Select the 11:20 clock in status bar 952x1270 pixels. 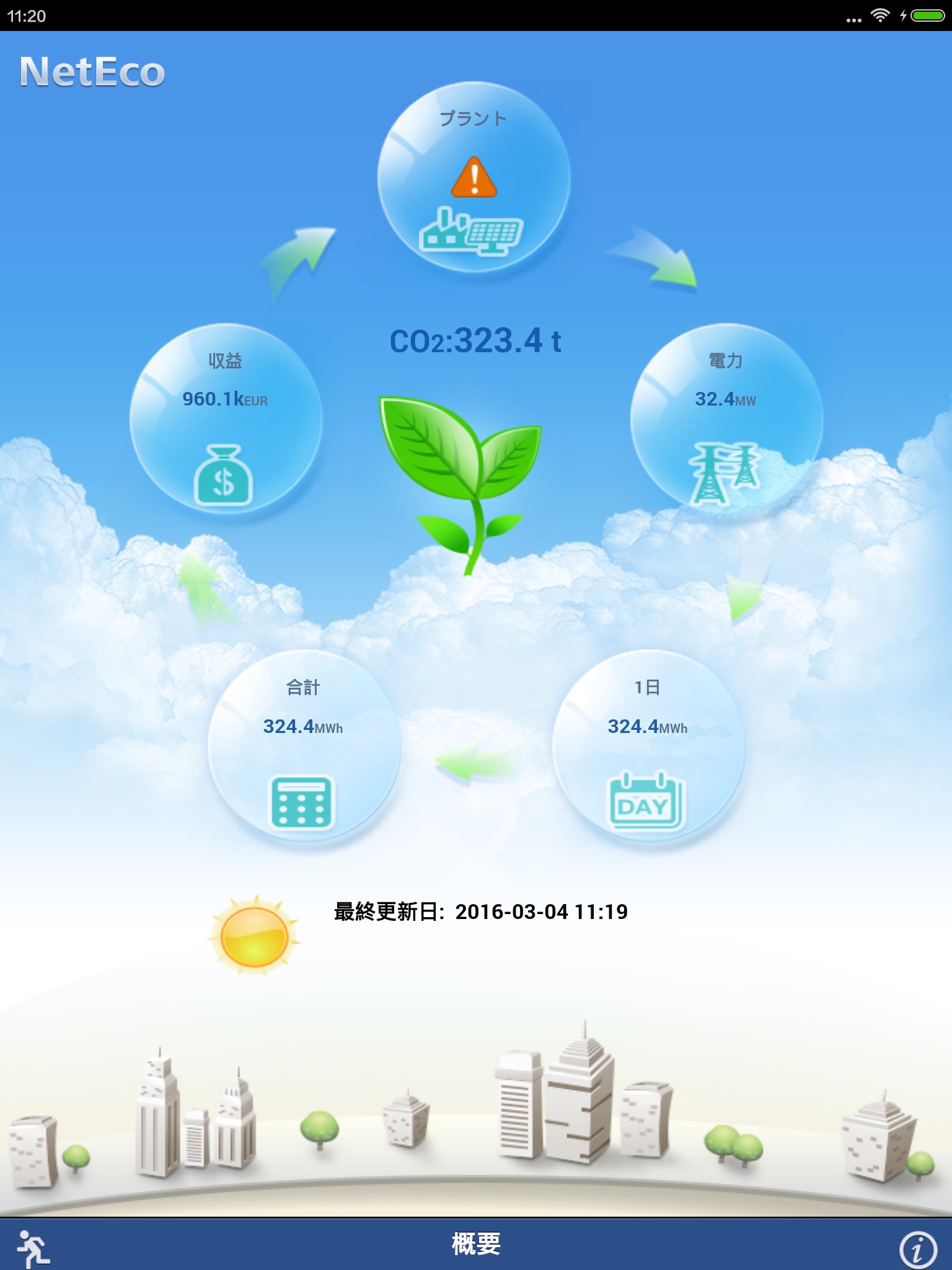26,17
